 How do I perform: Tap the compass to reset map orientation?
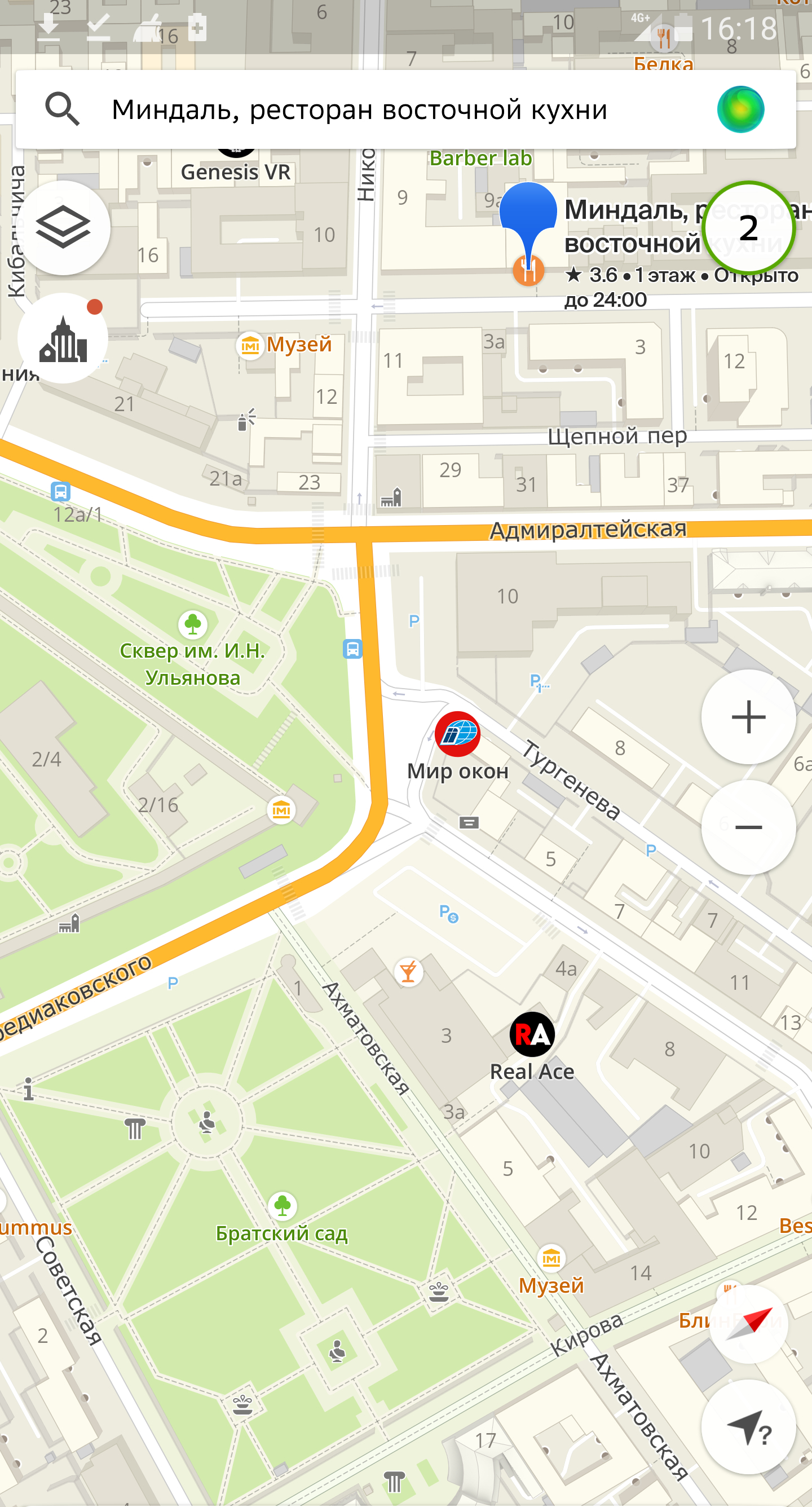click(749, 1324)
